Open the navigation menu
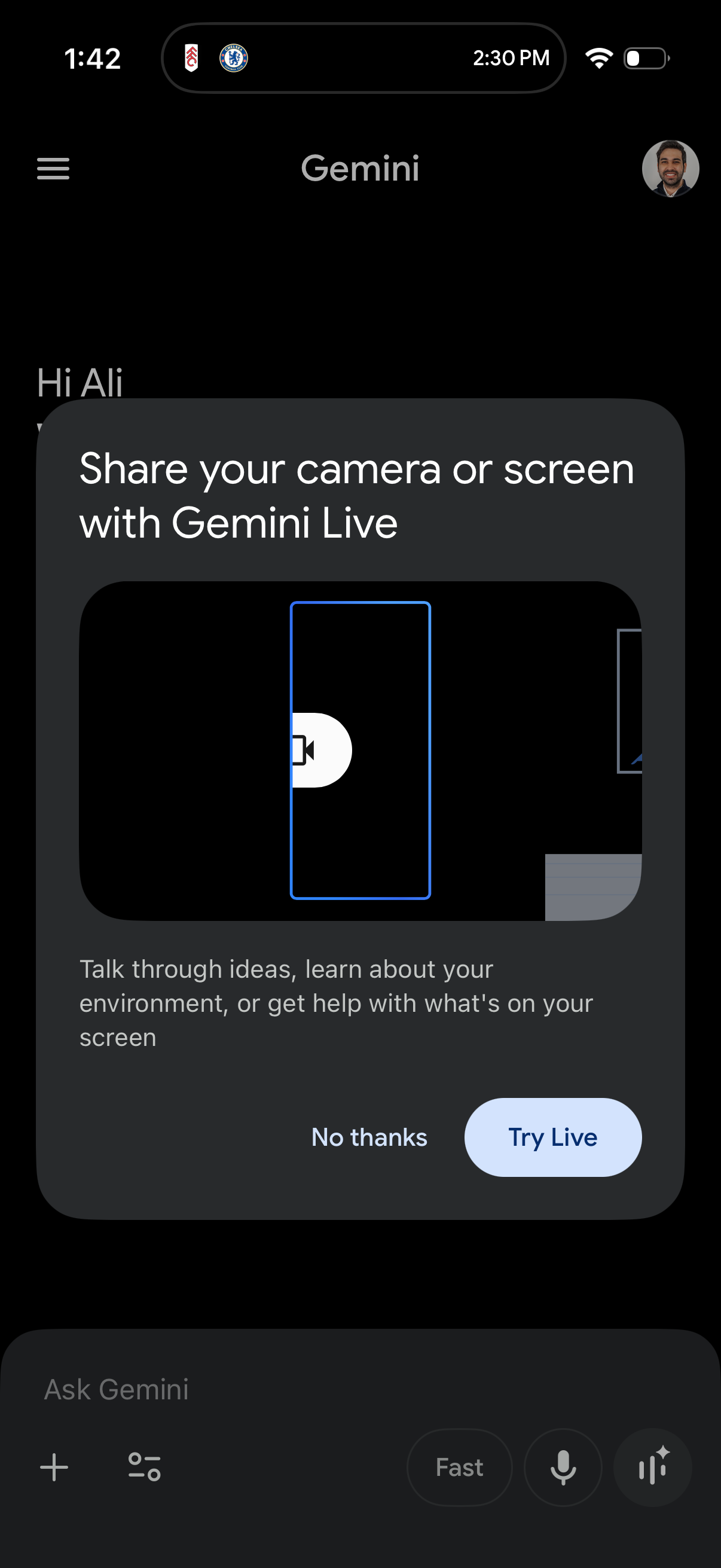Viewport: 721px width, 1568px height. click(53, 169)
